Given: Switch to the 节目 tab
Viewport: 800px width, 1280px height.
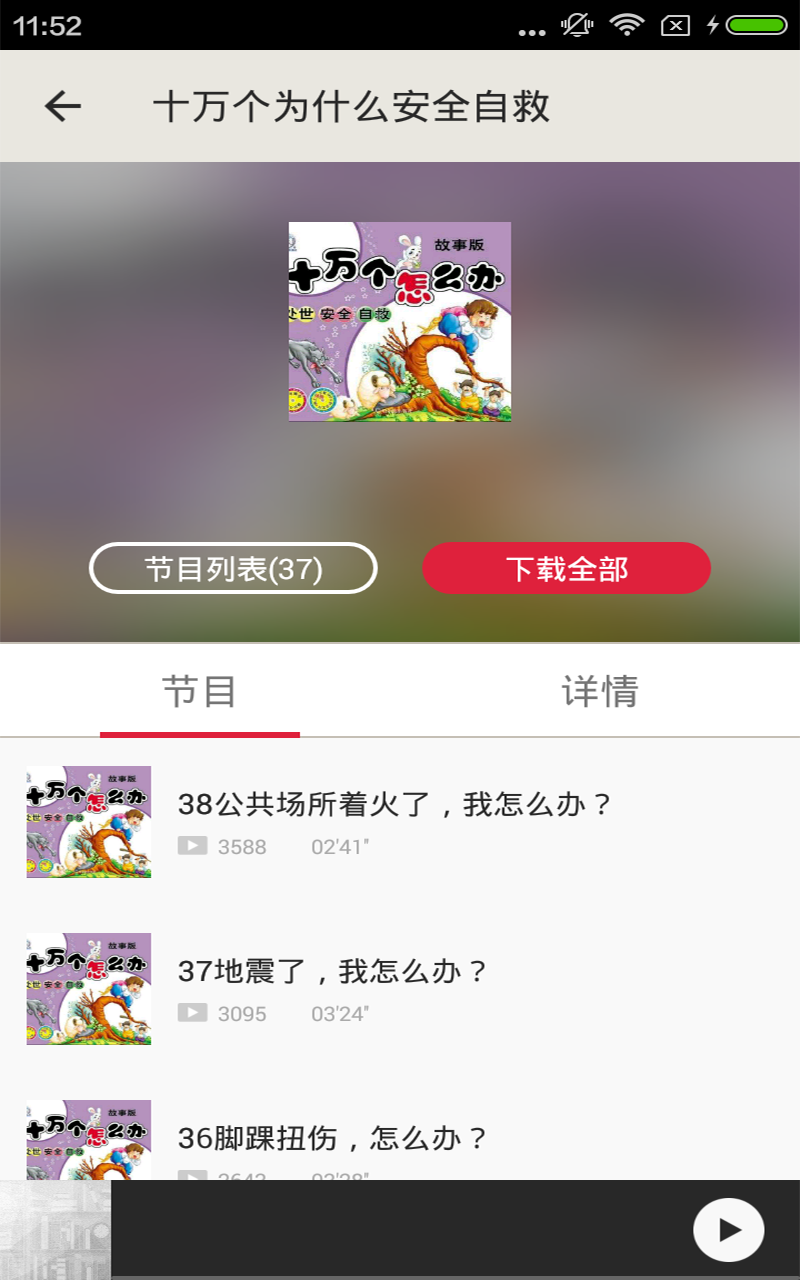Looking at the screenshot, I should [x=200, y=691].
